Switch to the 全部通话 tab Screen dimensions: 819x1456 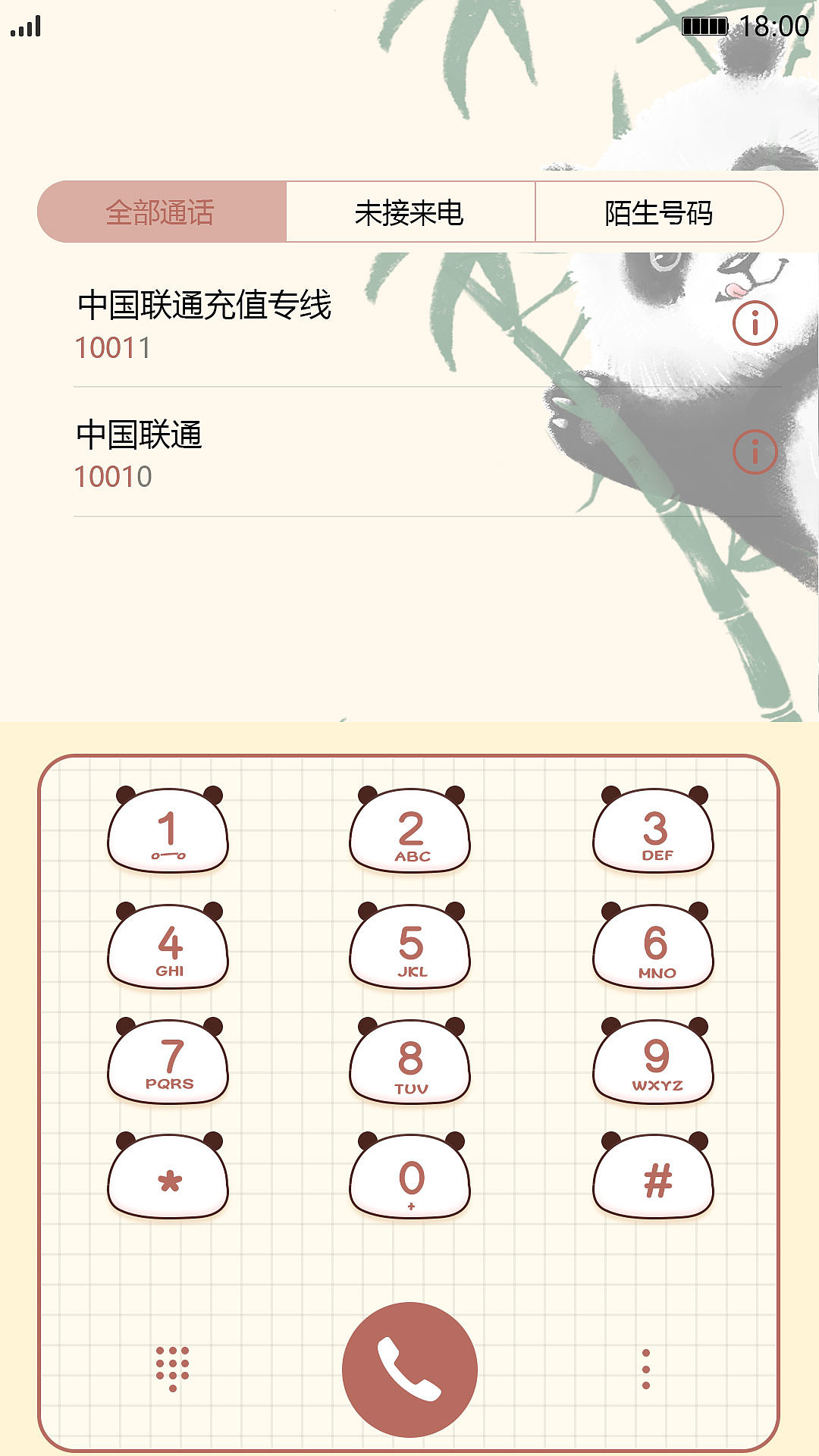pyautogui.click(x=162, y=212)
